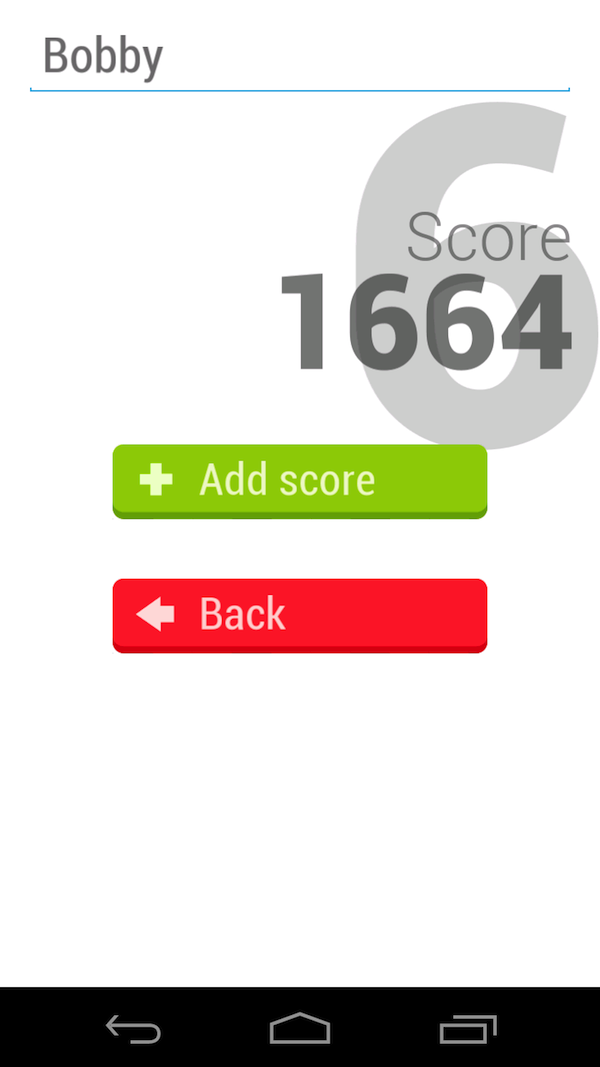This screenshot has width=600, height=1067.
Task: Open the recent apps view
Action: [x=467, y=1028]
